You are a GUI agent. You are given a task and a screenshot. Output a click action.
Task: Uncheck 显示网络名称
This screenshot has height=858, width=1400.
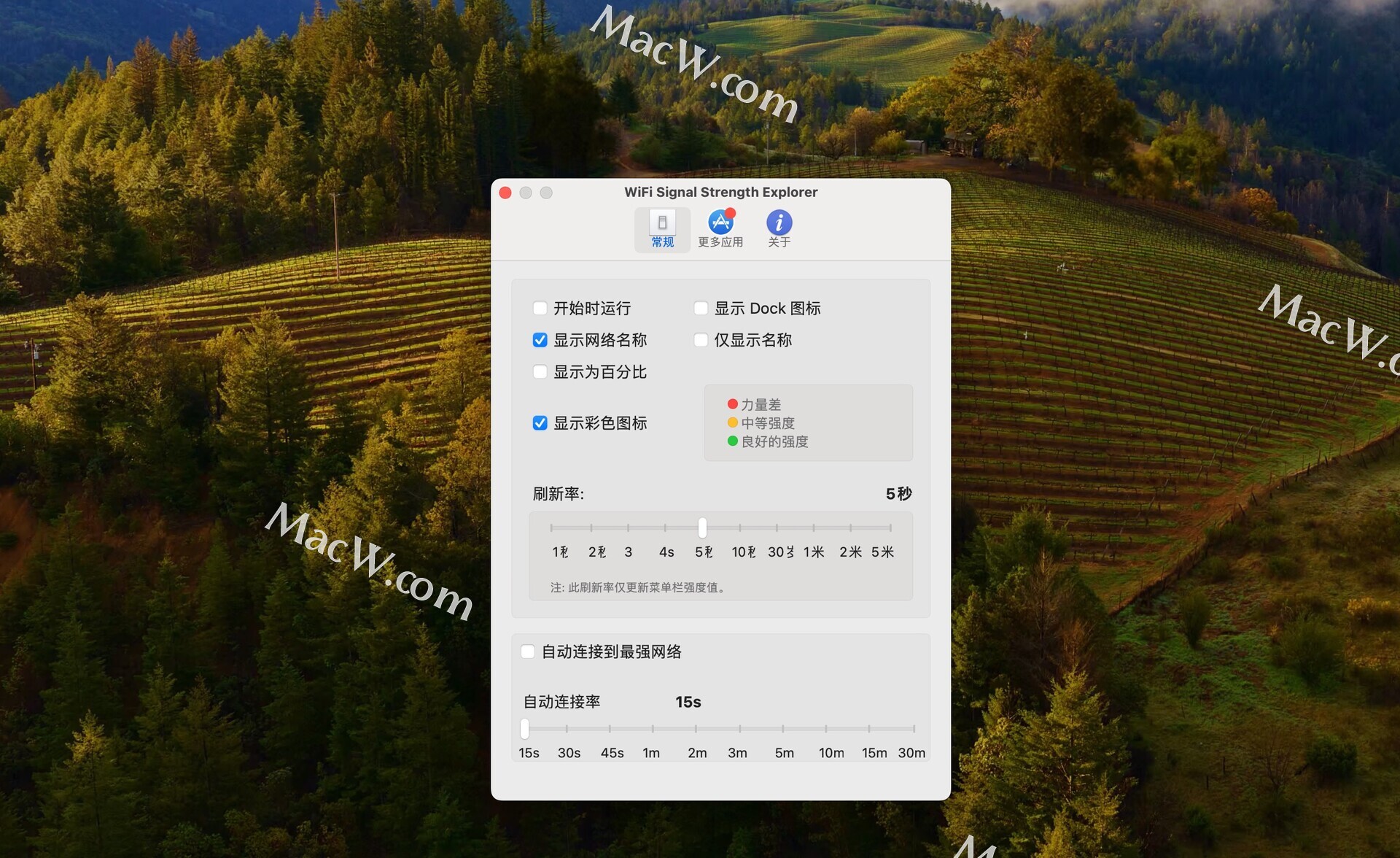(540, 340)
